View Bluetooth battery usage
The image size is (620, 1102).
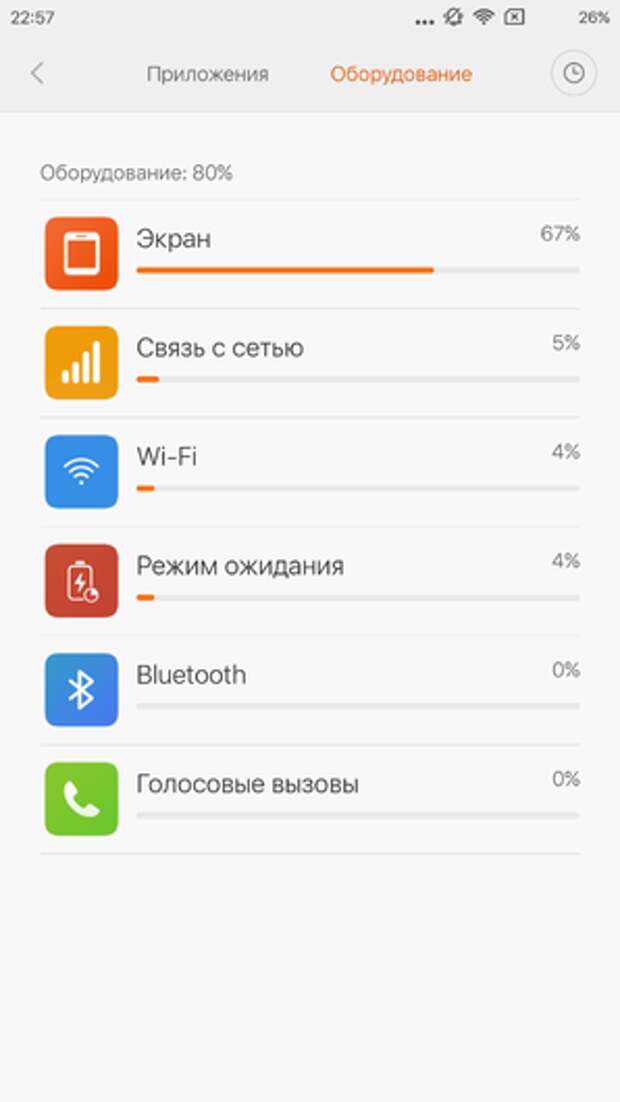click(310, 689)
